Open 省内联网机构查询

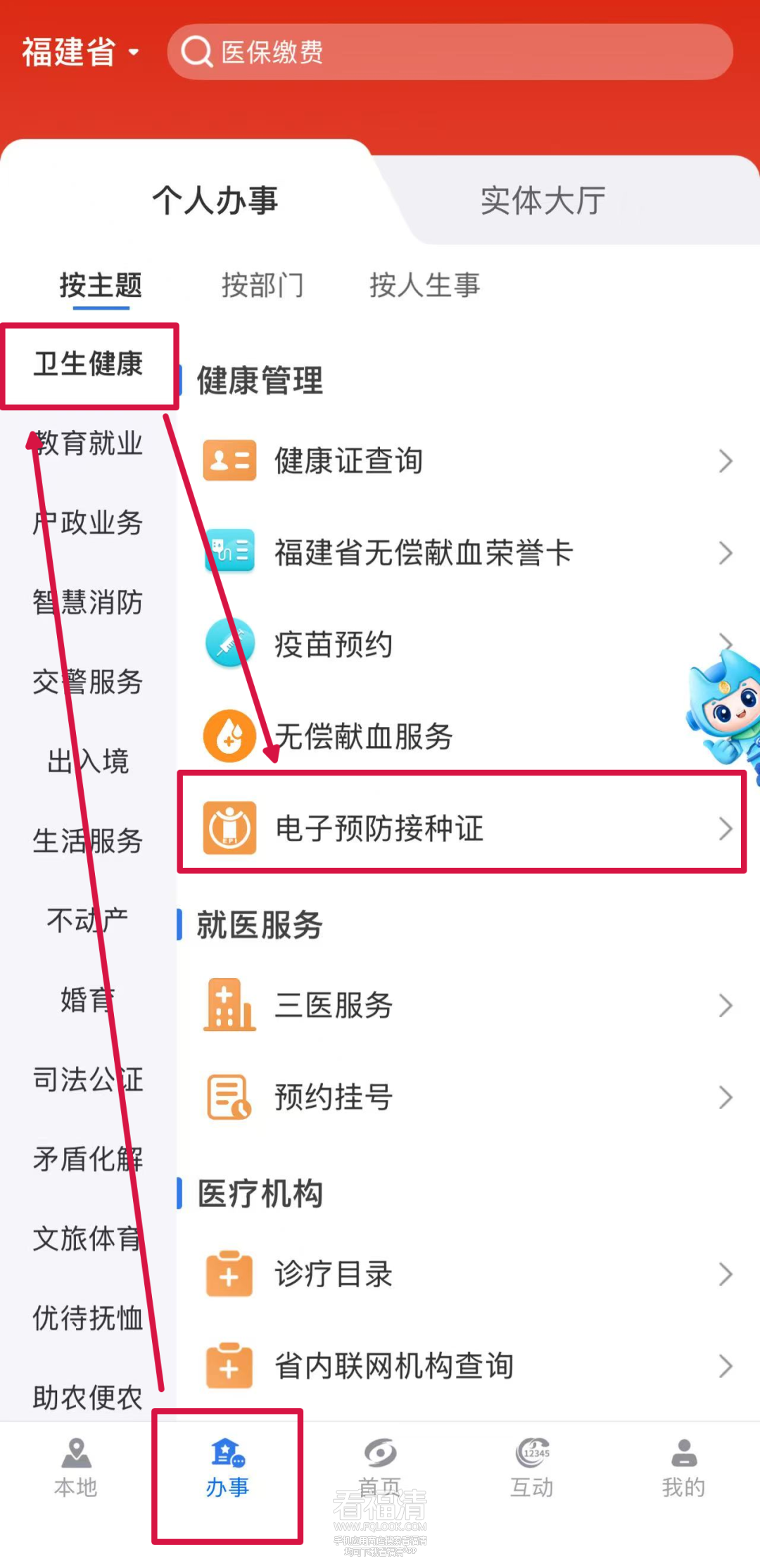coord(464,1365)
